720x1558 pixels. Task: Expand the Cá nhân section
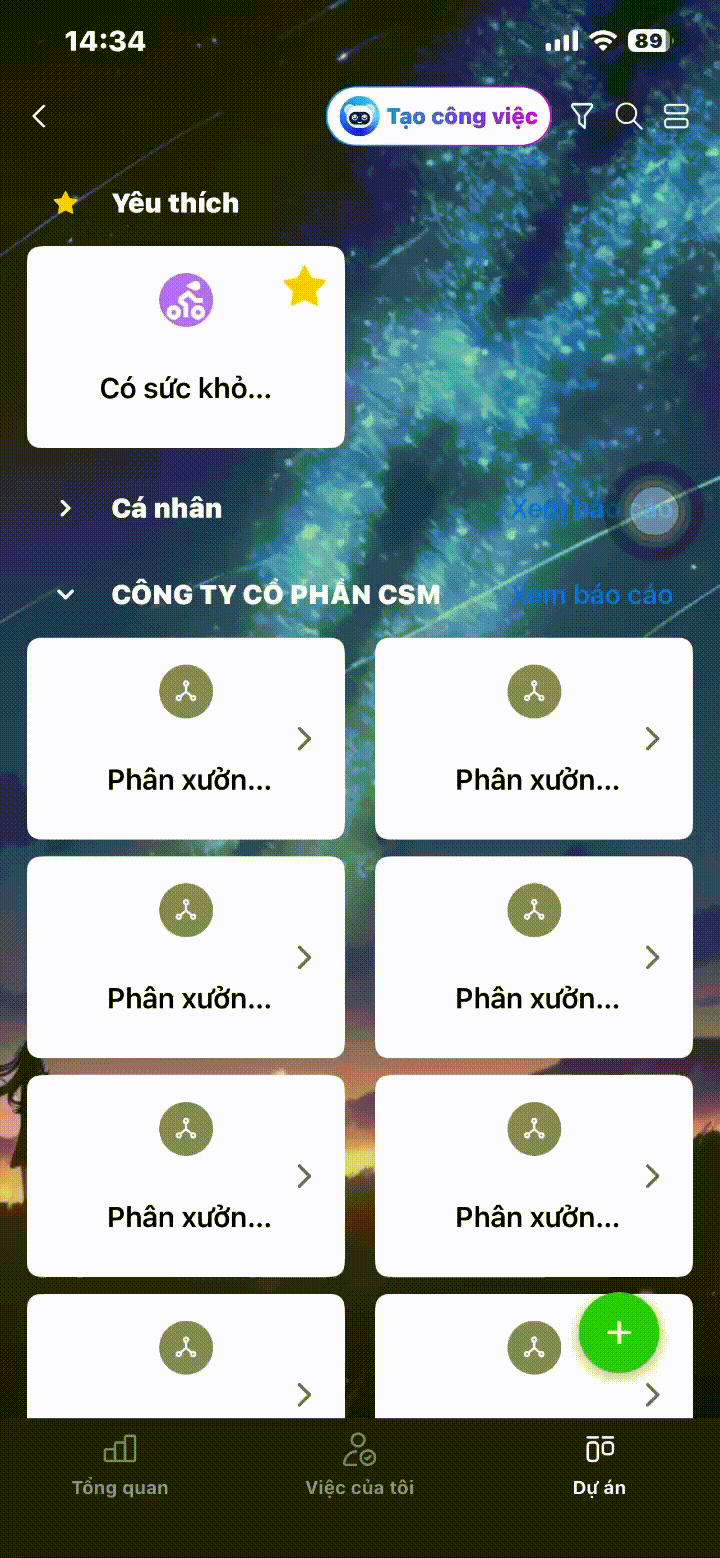pyautogui.click(x=66, y=509)
